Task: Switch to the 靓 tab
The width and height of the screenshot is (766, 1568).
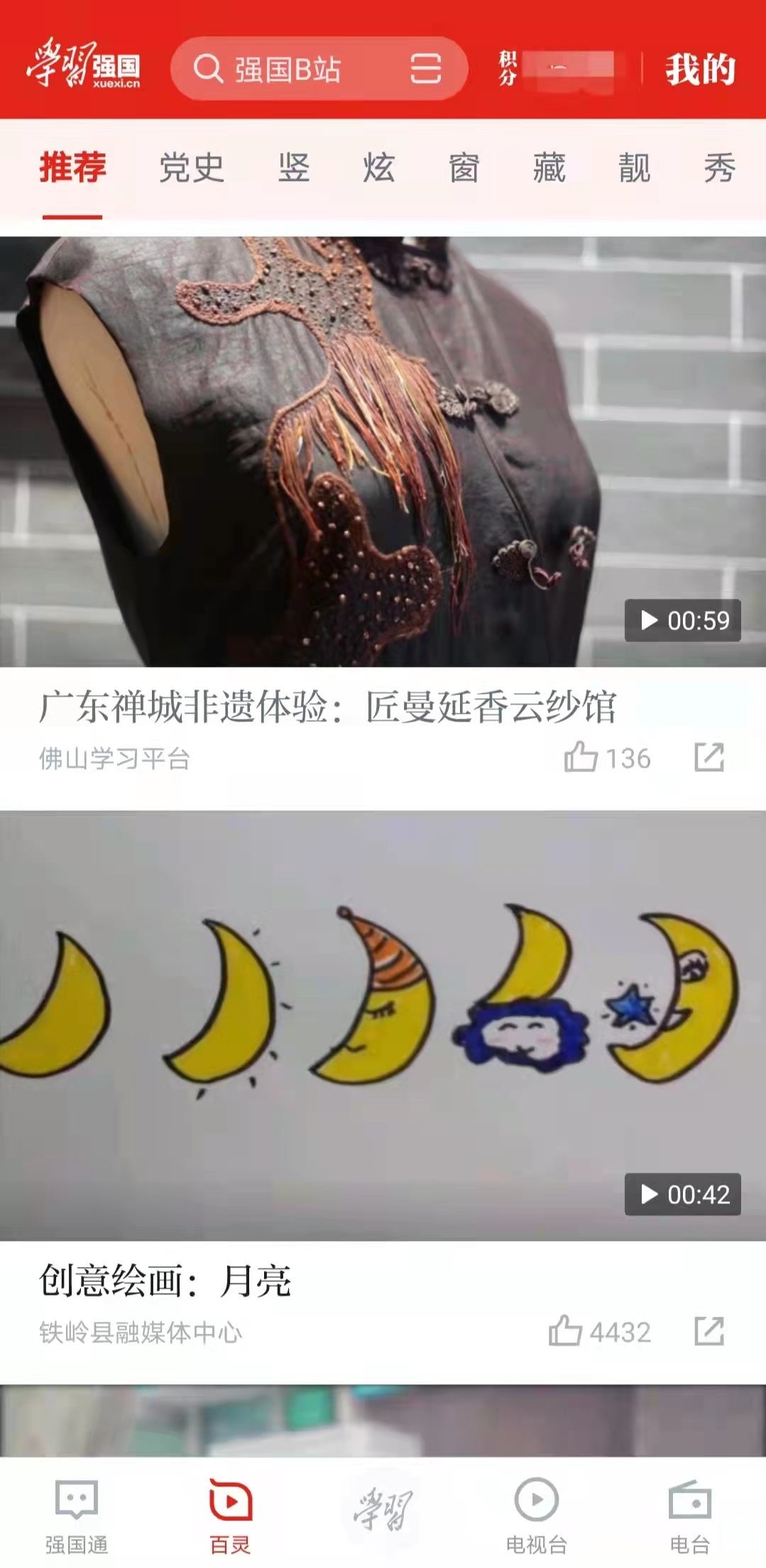Action: click(x=635, y=169)
